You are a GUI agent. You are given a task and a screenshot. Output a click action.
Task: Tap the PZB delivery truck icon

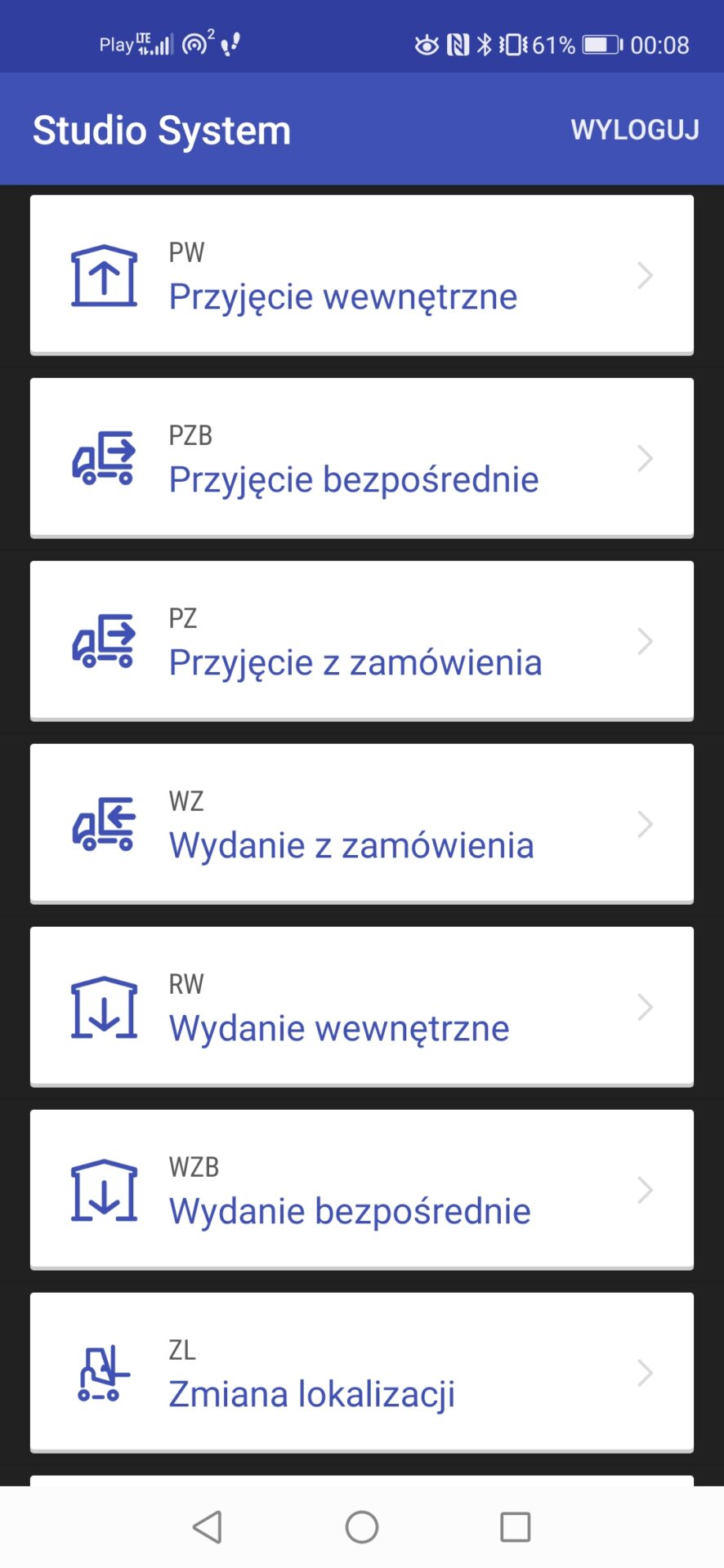pos(103,458)
